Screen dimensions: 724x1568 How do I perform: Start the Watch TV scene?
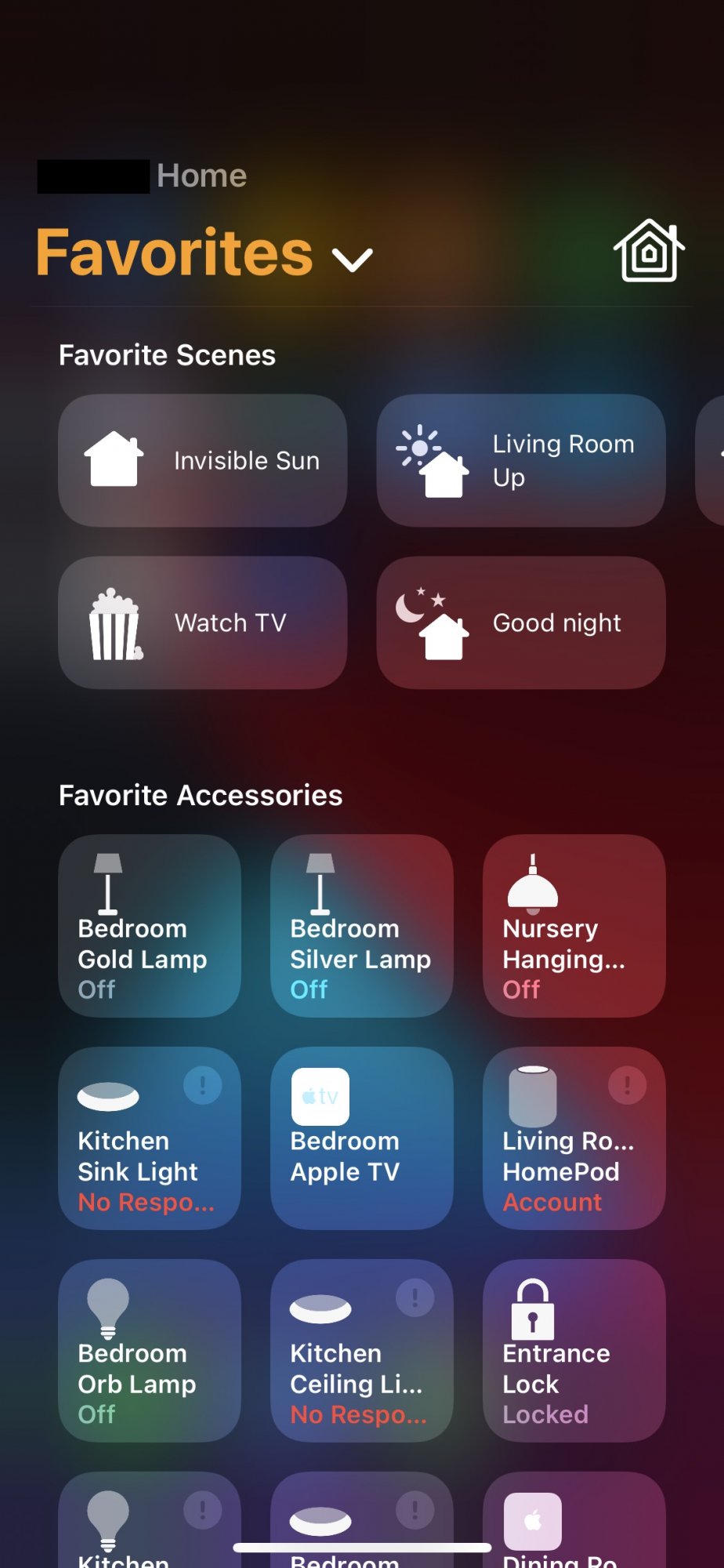202,622
